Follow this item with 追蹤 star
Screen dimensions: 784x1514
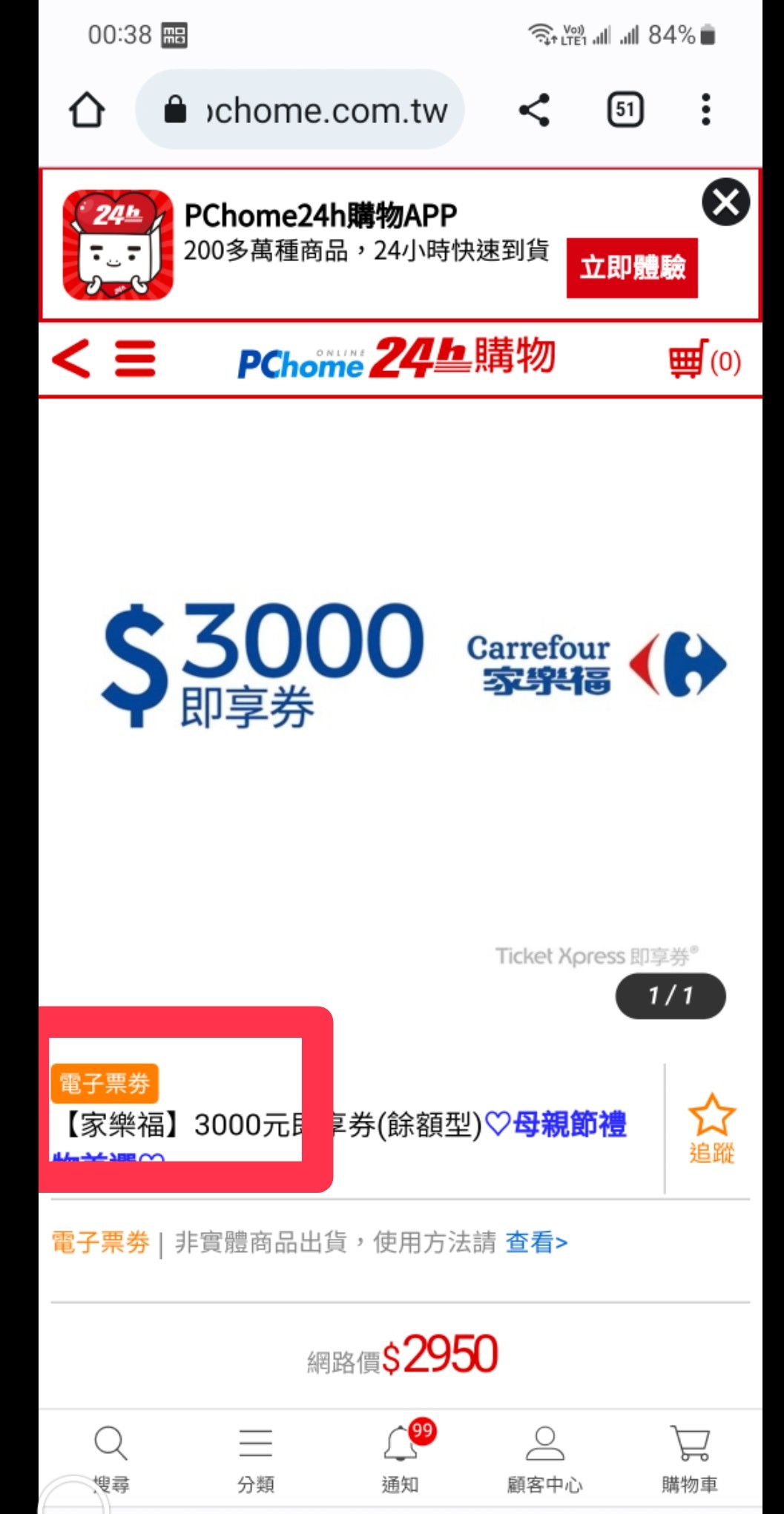(711, 1128)
